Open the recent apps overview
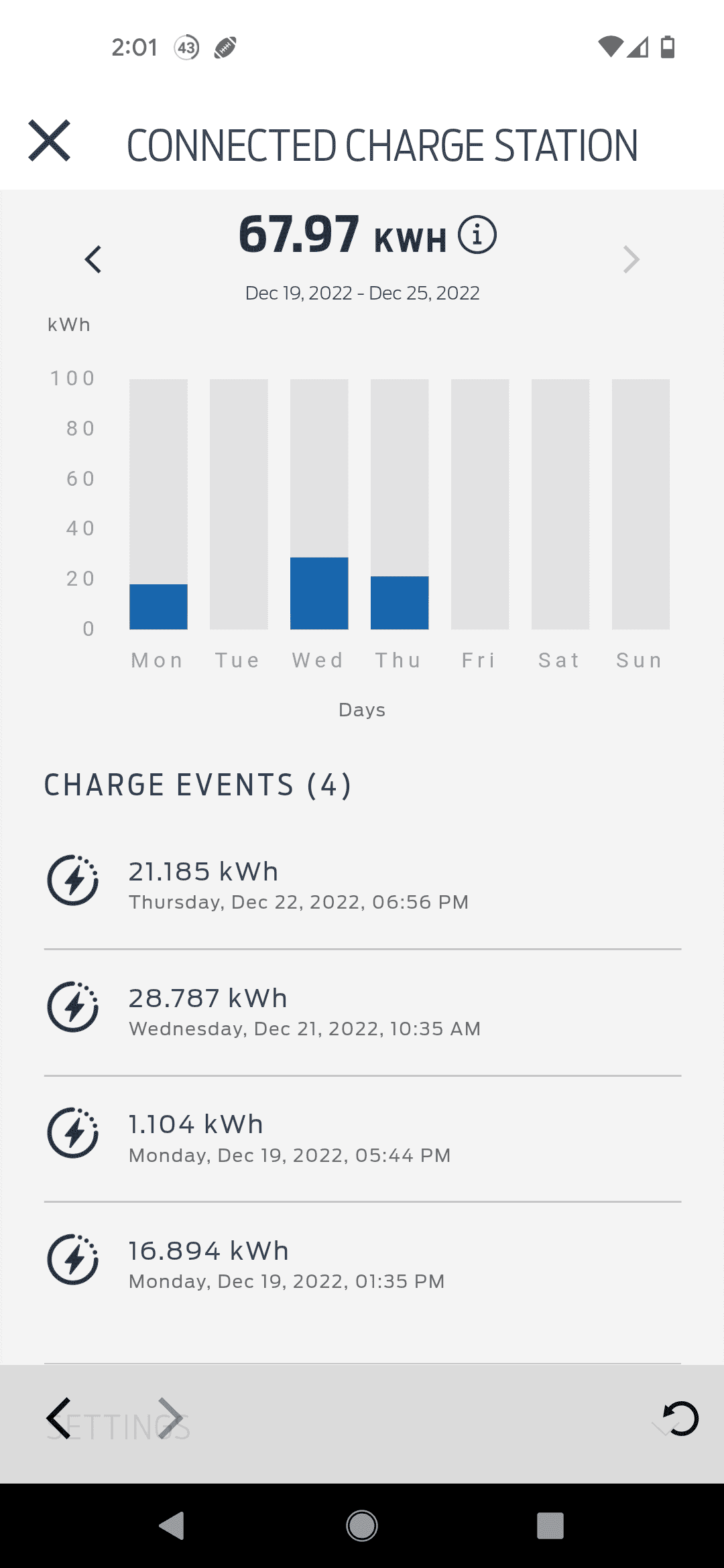 550,1526
